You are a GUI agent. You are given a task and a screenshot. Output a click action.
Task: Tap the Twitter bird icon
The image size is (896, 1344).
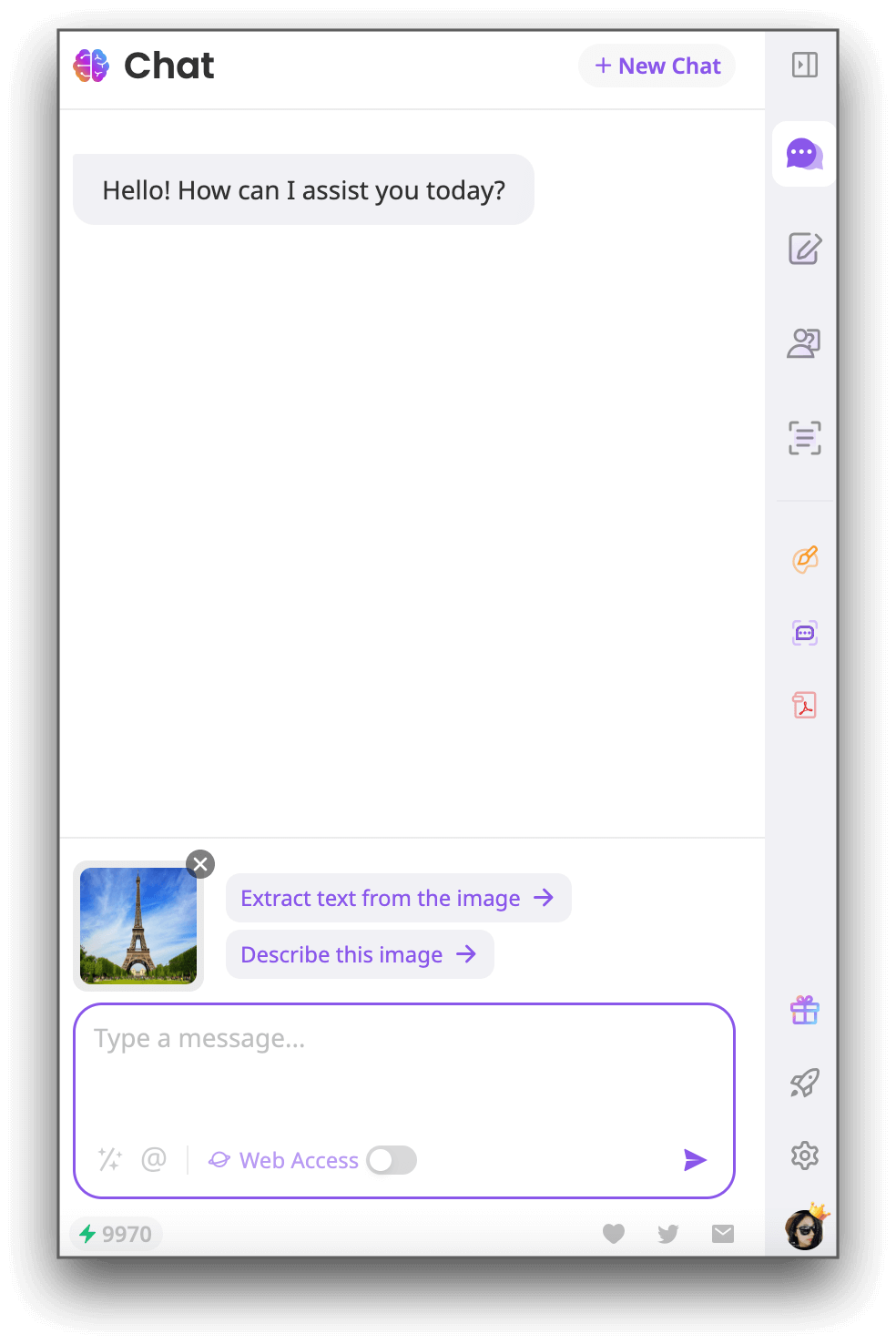point(667,1234)
